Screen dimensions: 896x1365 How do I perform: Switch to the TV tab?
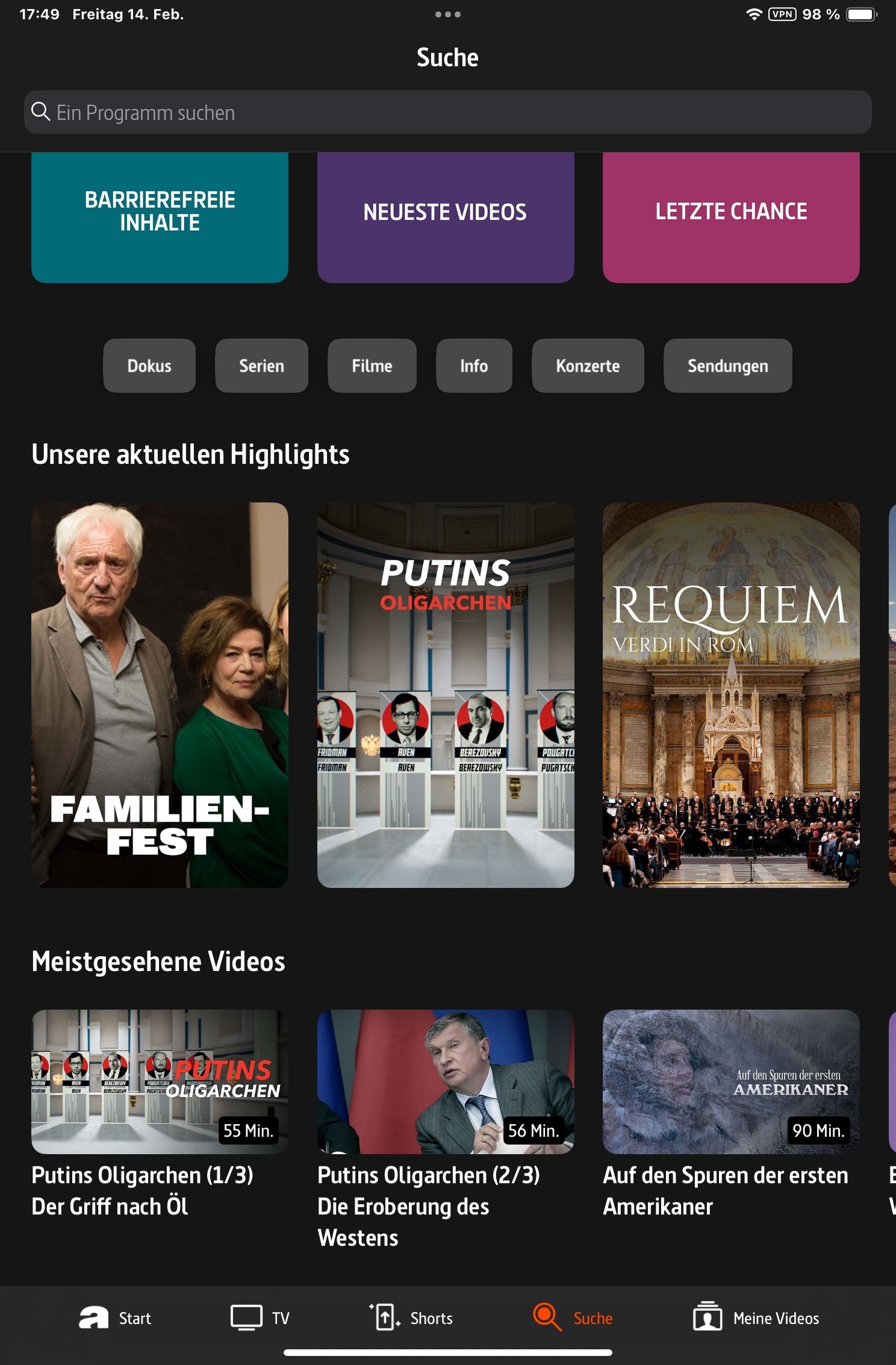point(260,1318)
